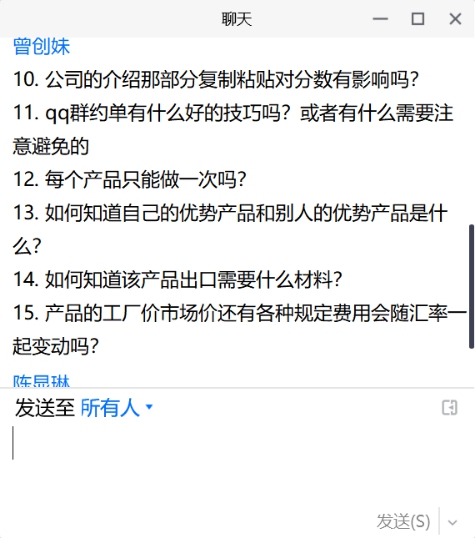The width and height of the screenshot is (475, 538).
Task: Expand send options arrow beside 发送
Action: [x=453, y=523]
